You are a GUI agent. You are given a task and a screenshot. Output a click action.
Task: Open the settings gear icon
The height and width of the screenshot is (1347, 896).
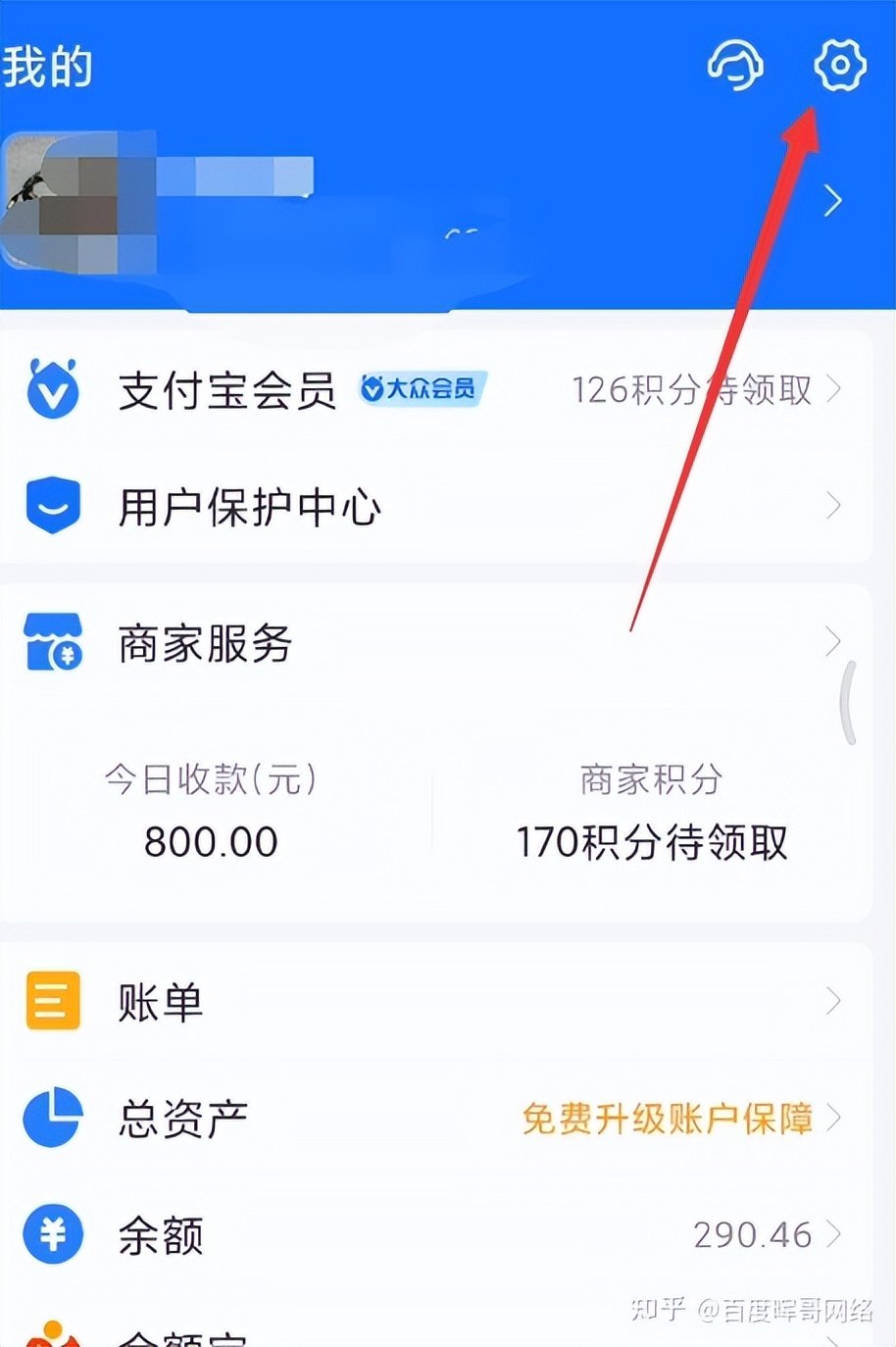(839, 66)
